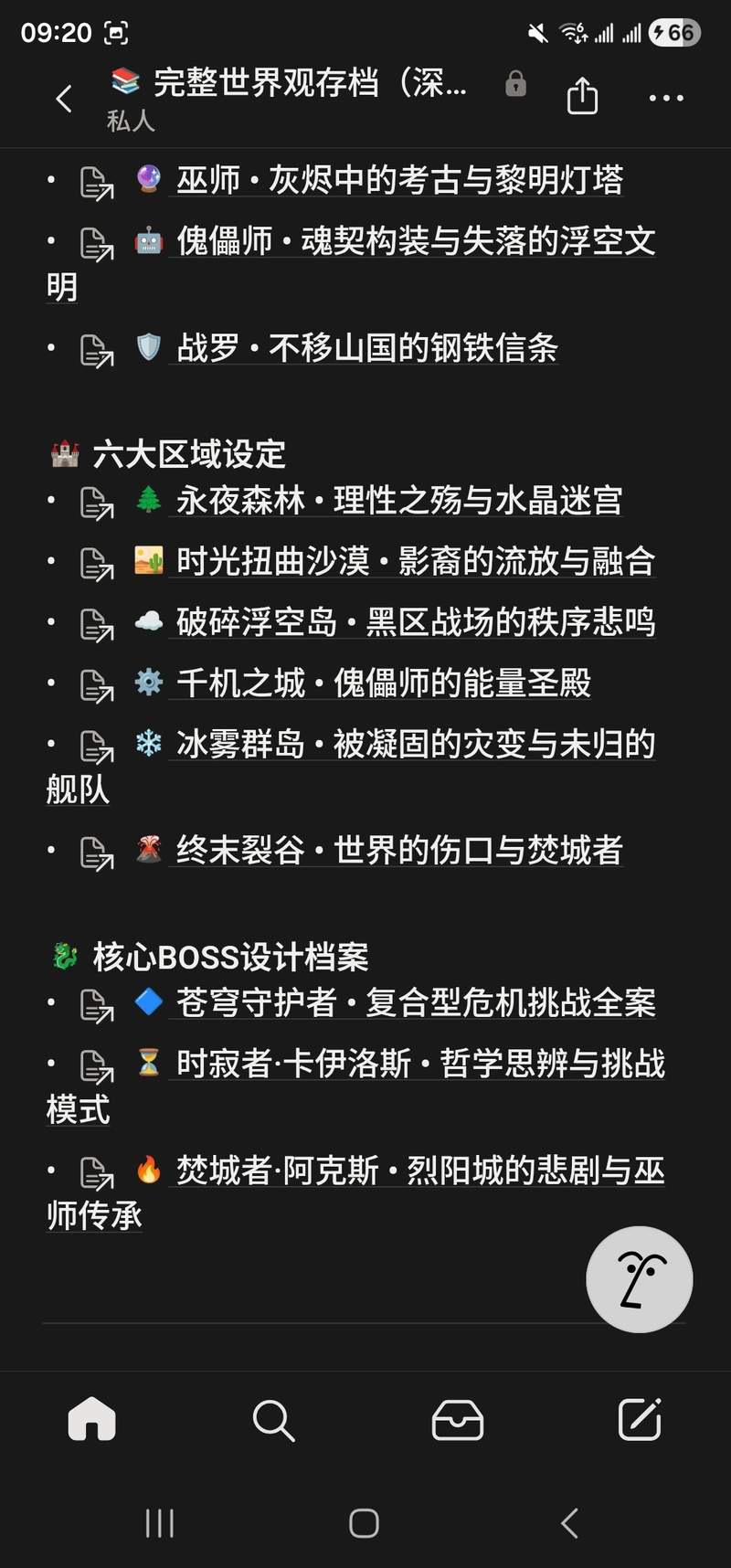Image resolution: width=731 pixels, height=1568 pixels.
Task: Open 冰雾群岛·被凝固的灾变与未归的舰队 link
Action: click(x=416, y=745)
